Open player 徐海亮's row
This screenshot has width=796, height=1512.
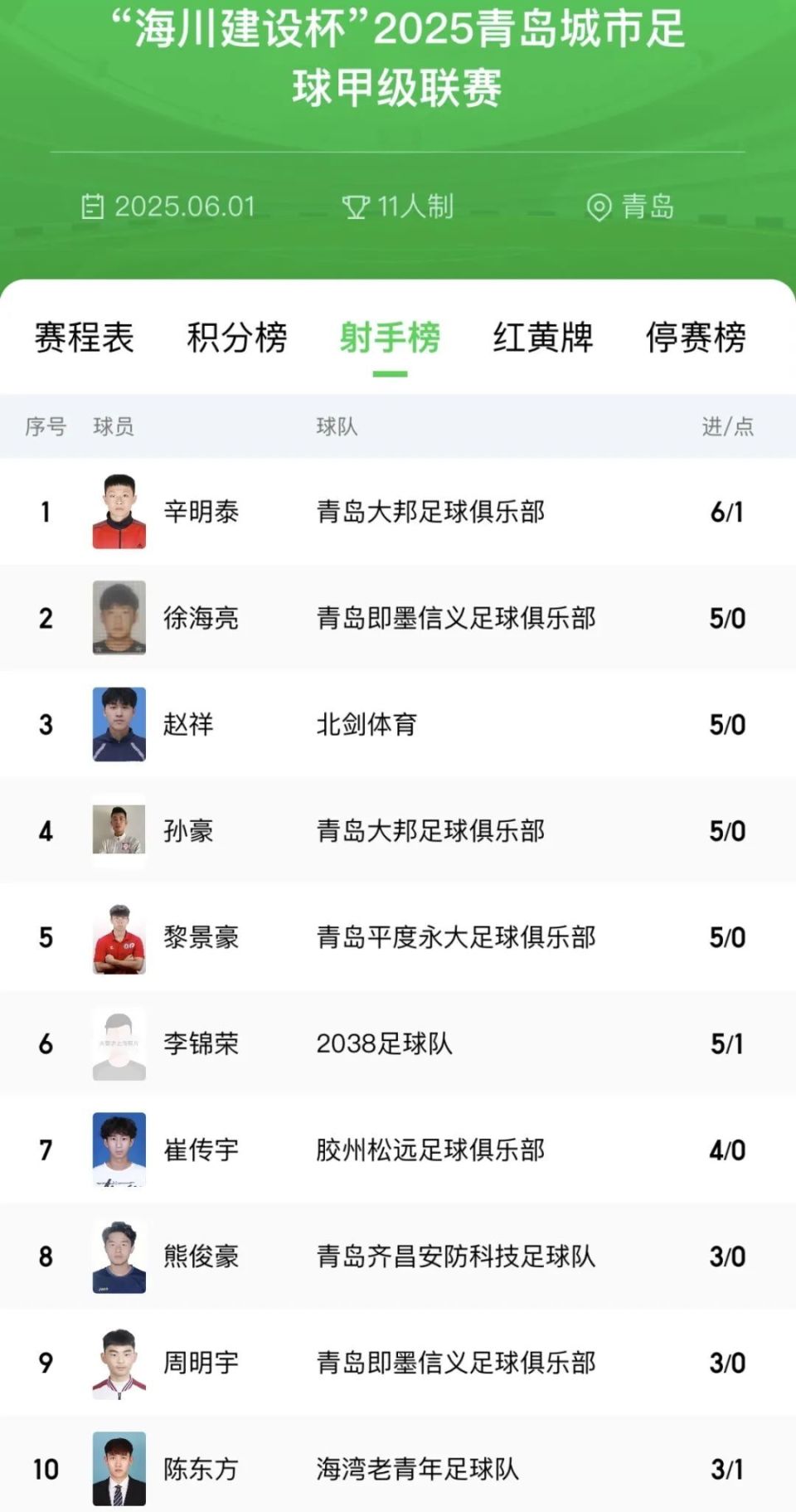coord(398,618)
